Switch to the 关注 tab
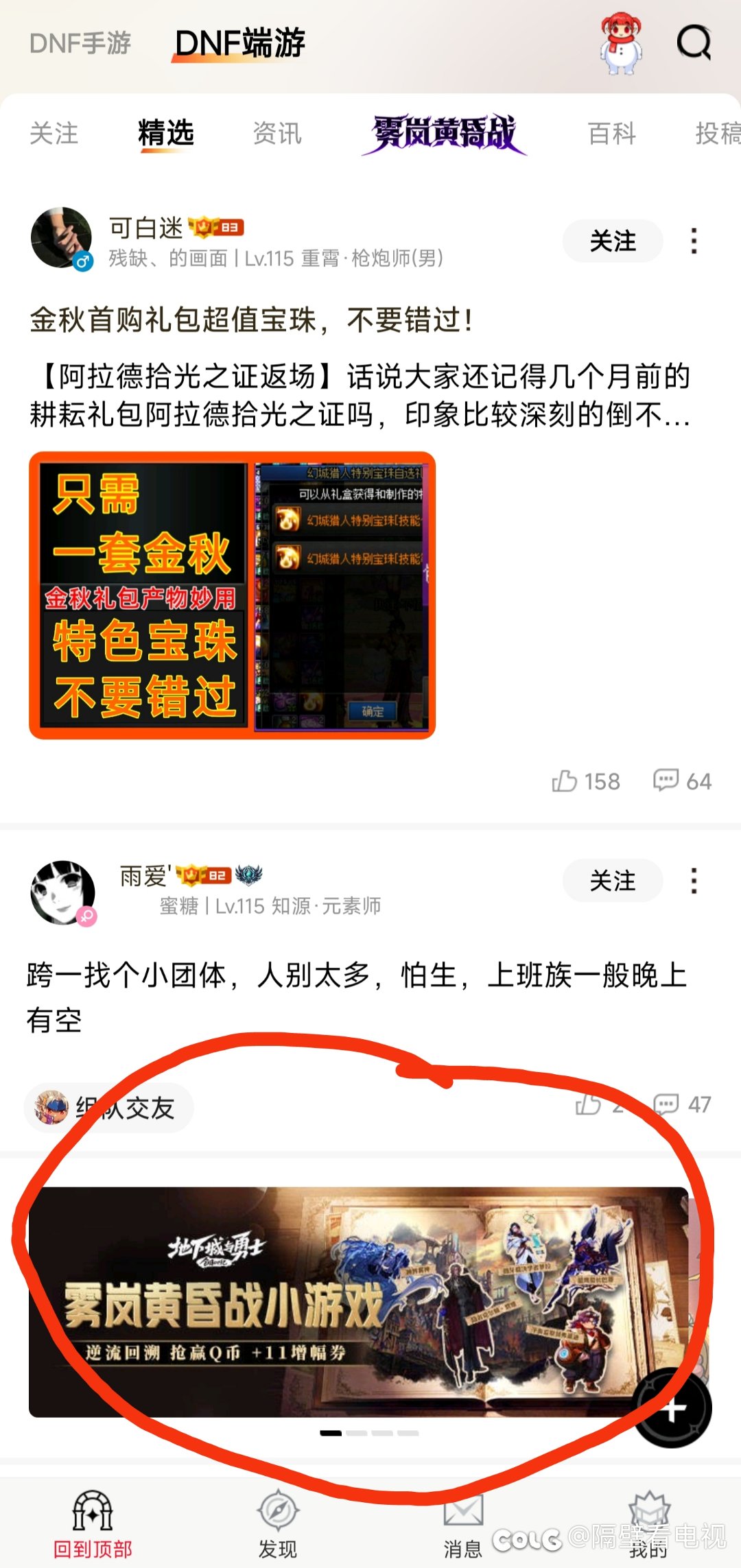This screenshot has width=741, height=1568. point(54,133)
